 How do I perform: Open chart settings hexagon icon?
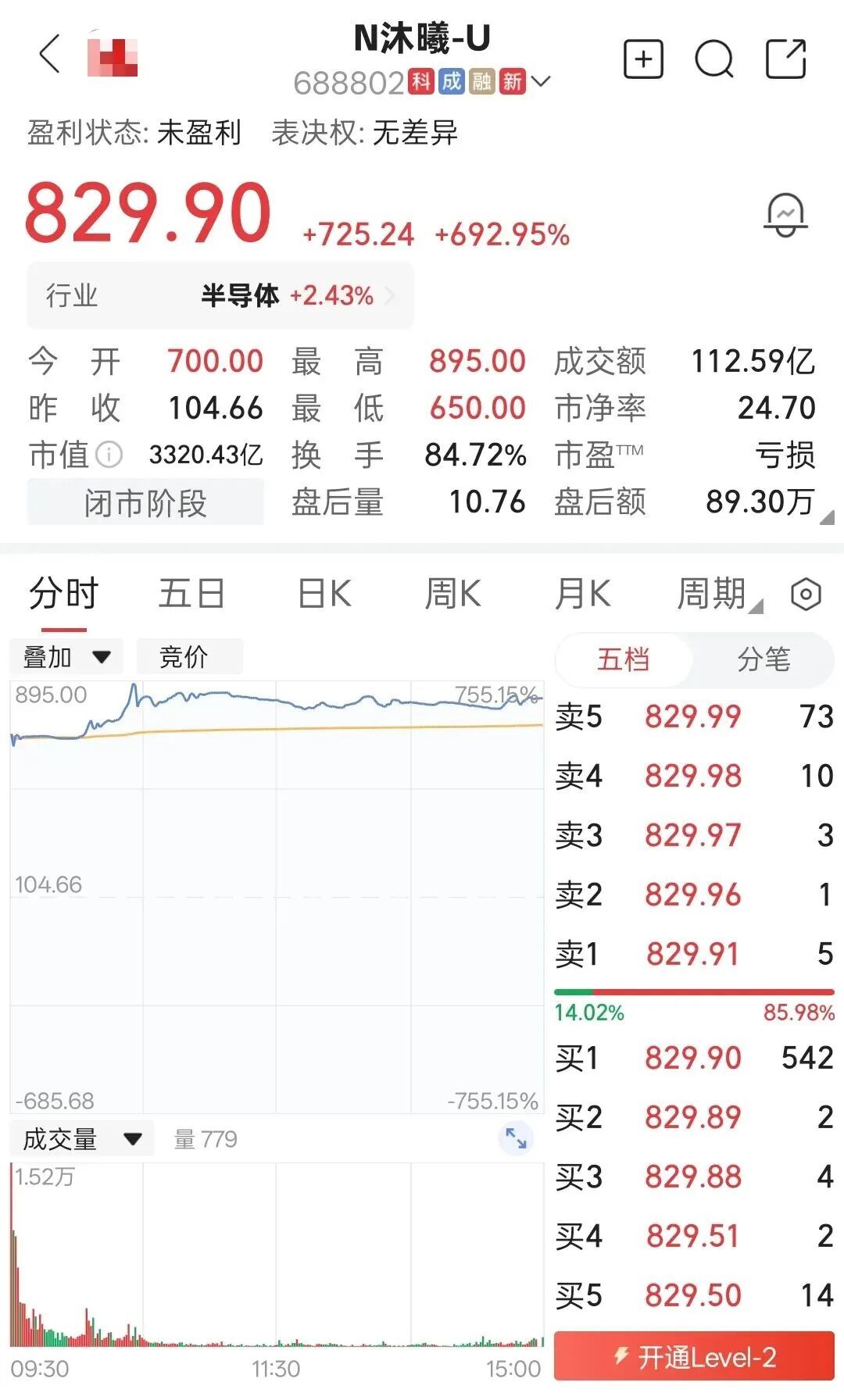(x=806, y=595)
